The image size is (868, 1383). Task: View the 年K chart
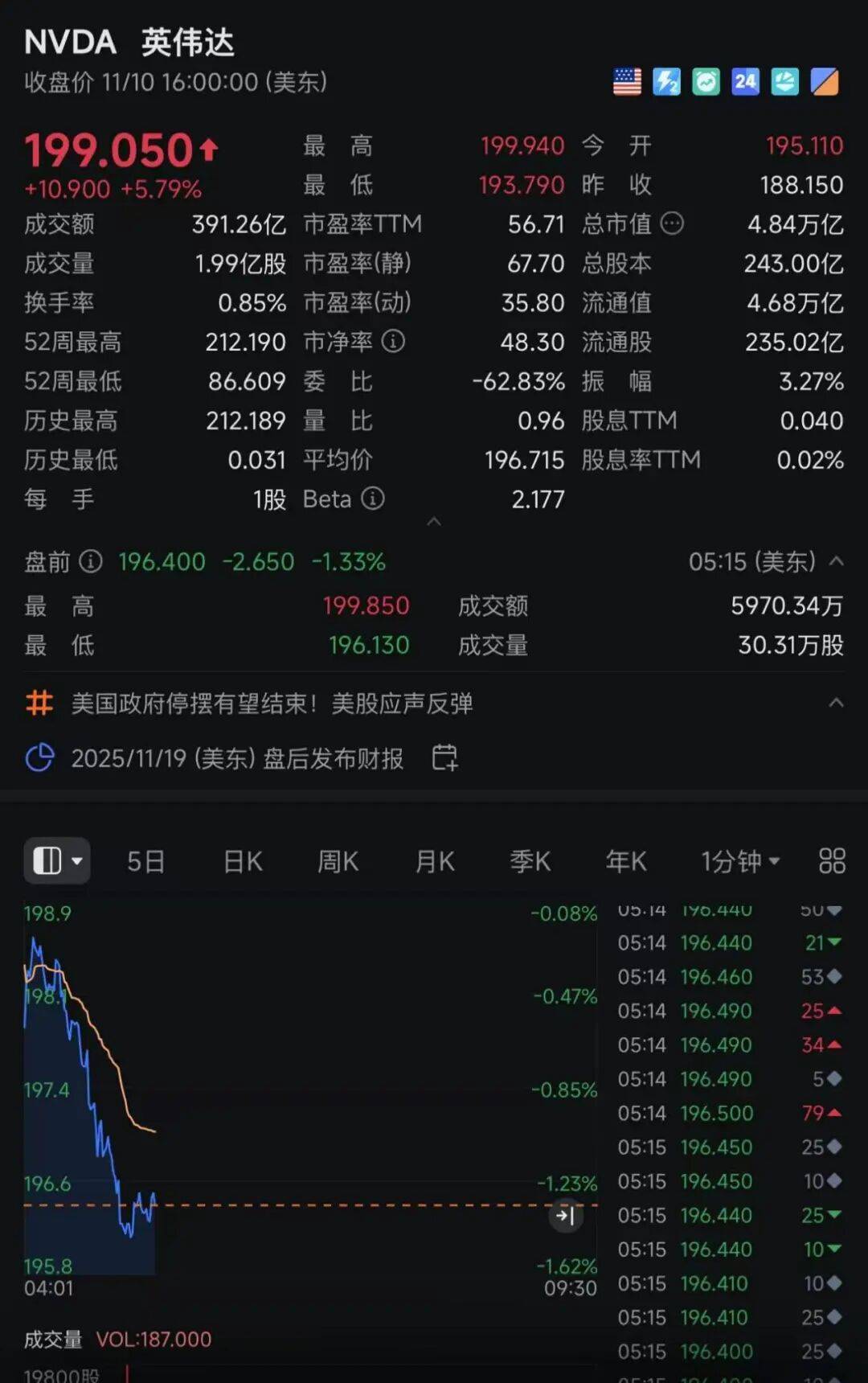point(626,861)
